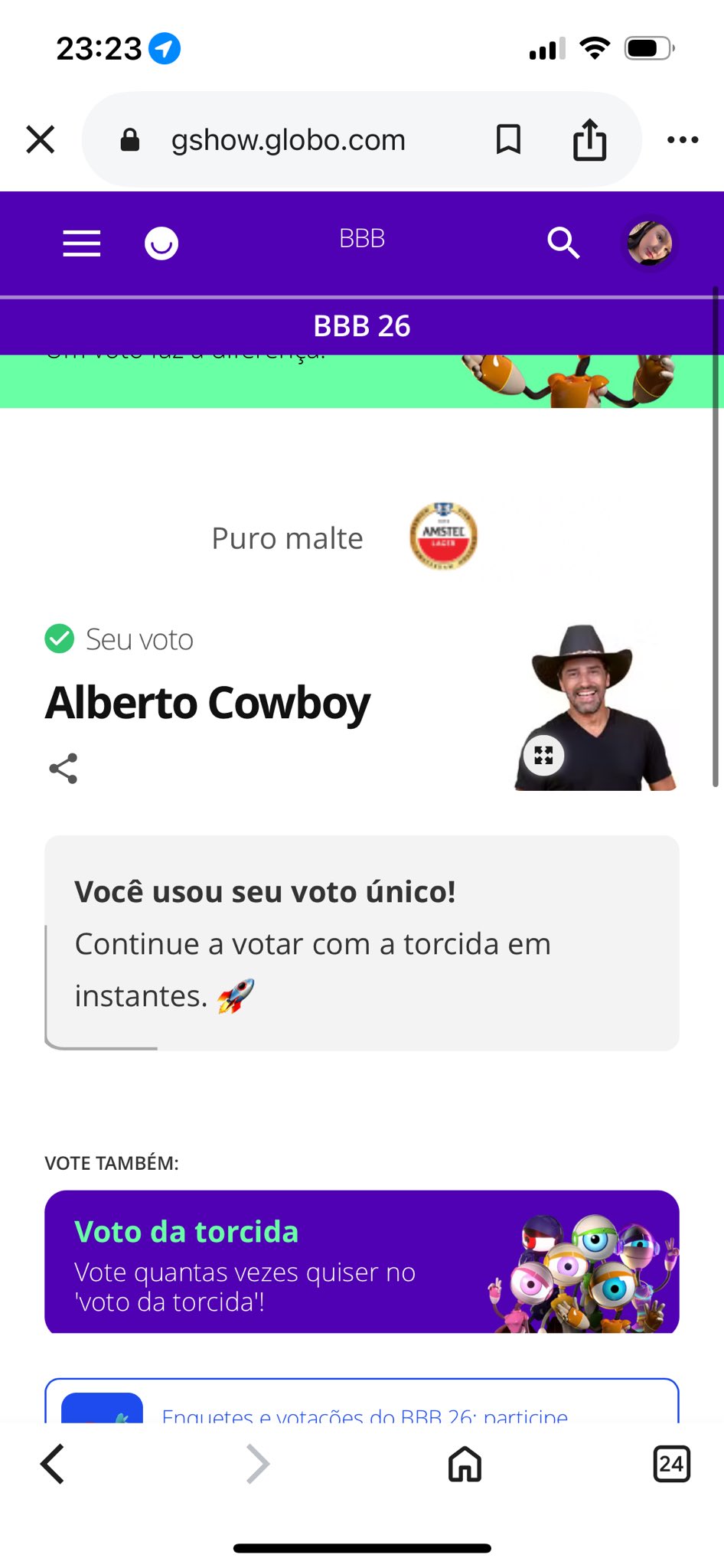Search the gshow site
Image resolution: width=724 pixels, height=1568 pixels.
[563, 243]
